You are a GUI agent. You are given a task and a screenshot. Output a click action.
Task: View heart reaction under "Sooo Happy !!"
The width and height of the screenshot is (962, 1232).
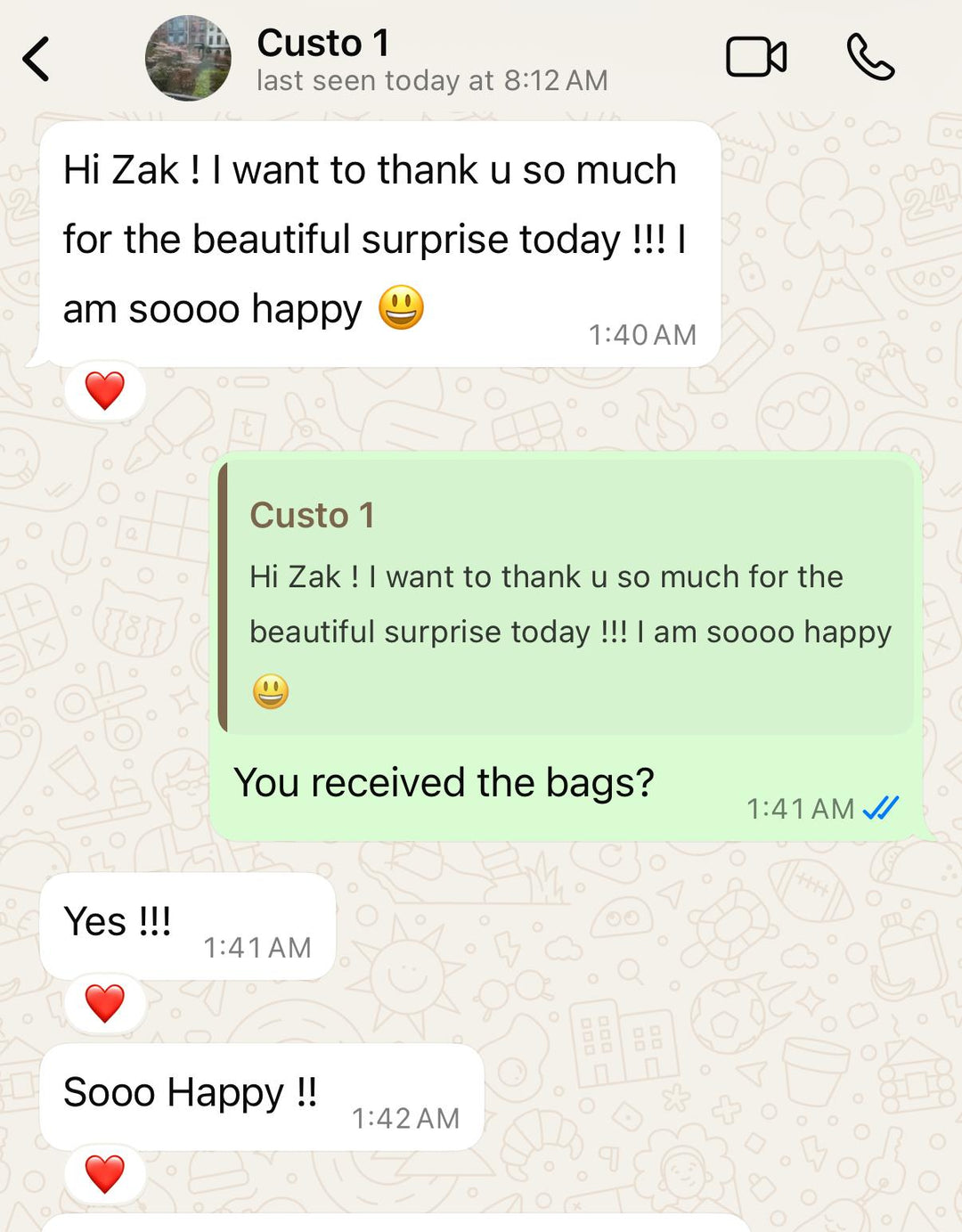[105, 1174]
